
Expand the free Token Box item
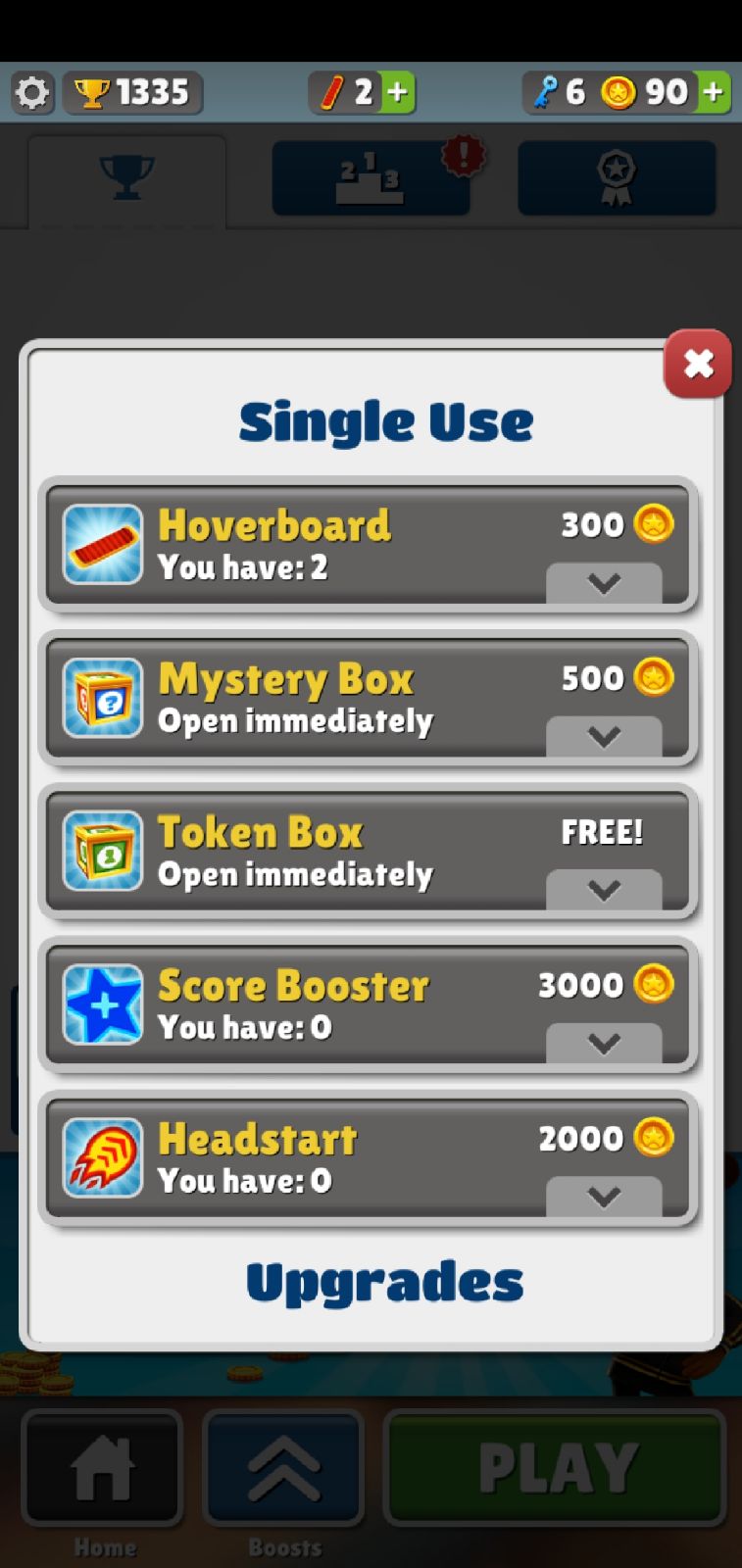pos(604,889)
